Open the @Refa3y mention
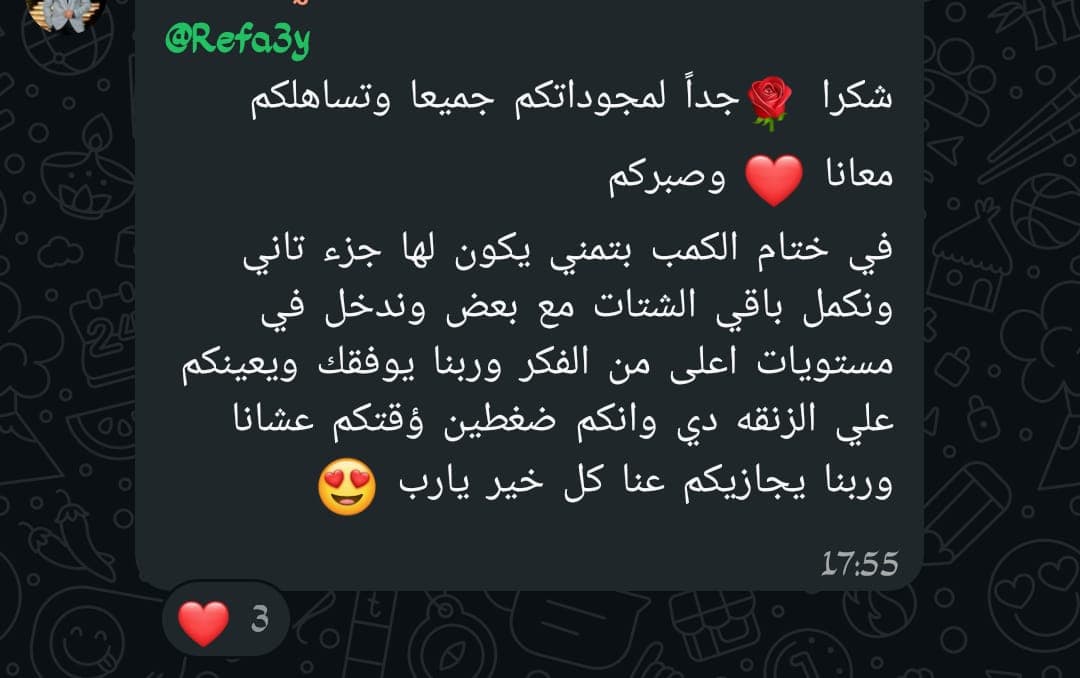This screenshot has height=678, width=1080. pyautogui.click(x=238, y=41)
